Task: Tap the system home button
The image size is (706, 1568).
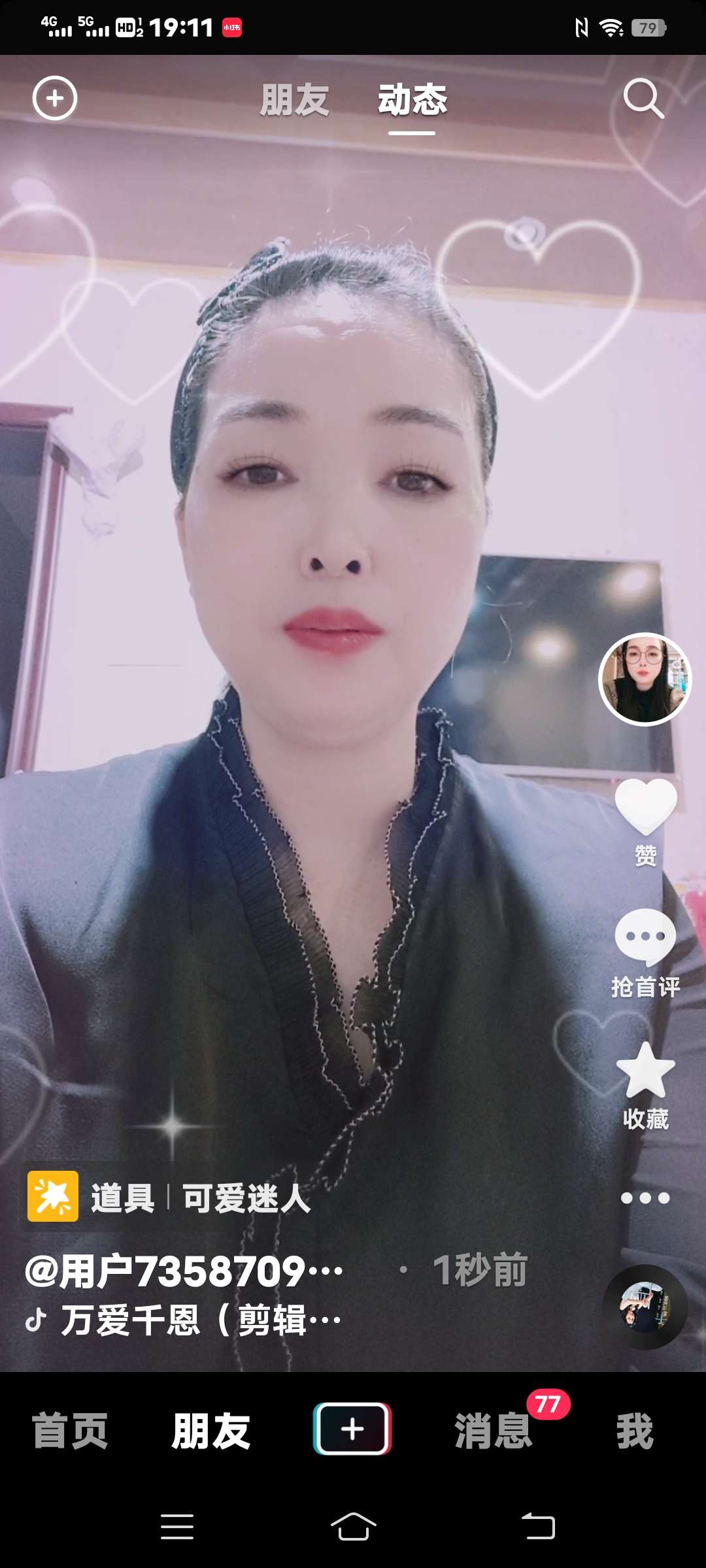Action: coord(353,1527)
